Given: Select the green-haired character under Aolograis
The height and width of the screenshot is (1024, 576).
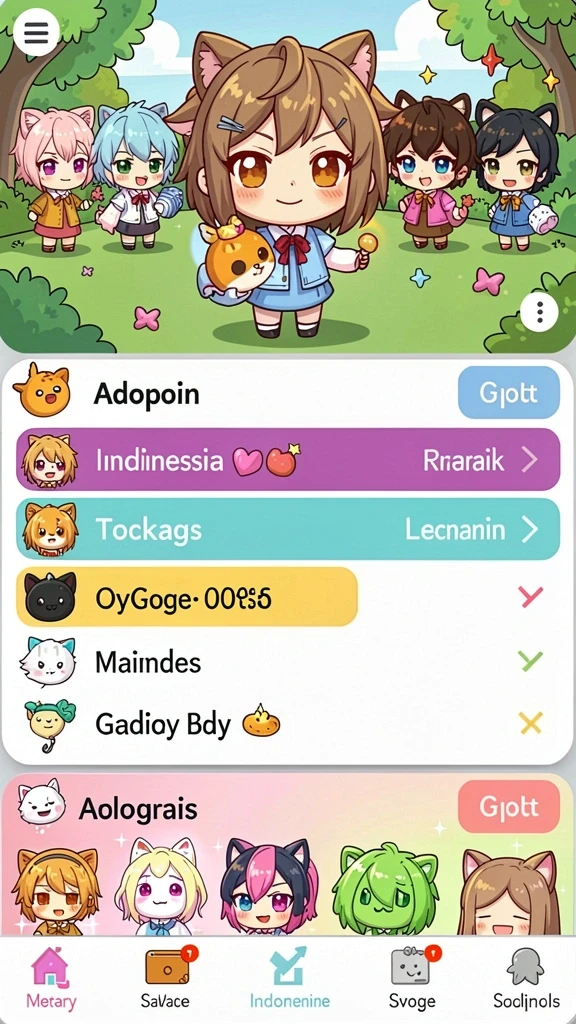Looking at the screenshot, I should click(x=384, y=888).
